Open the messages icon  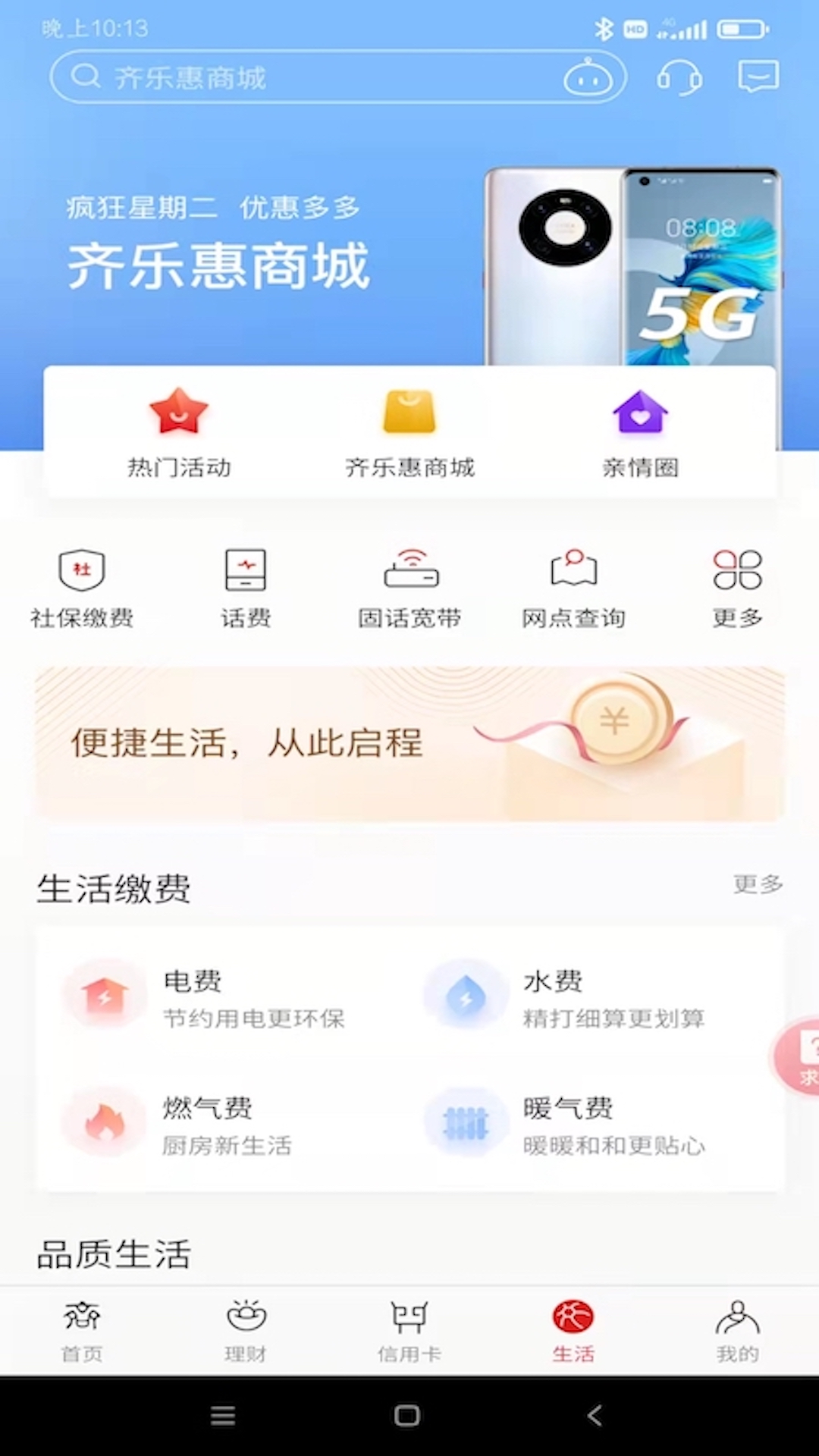(x=758, y=77)
